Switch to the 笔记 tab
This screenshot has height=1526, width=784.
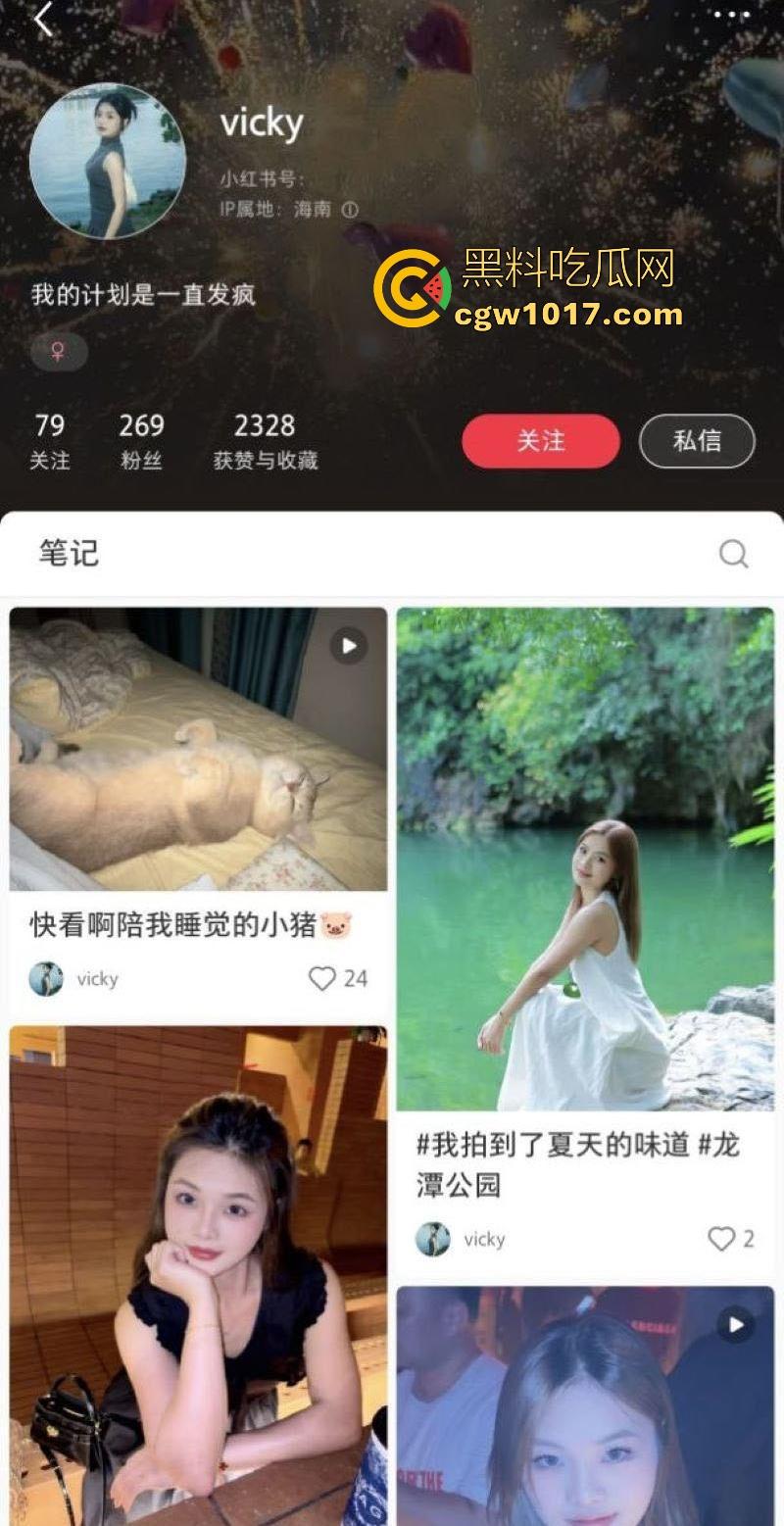68,554
